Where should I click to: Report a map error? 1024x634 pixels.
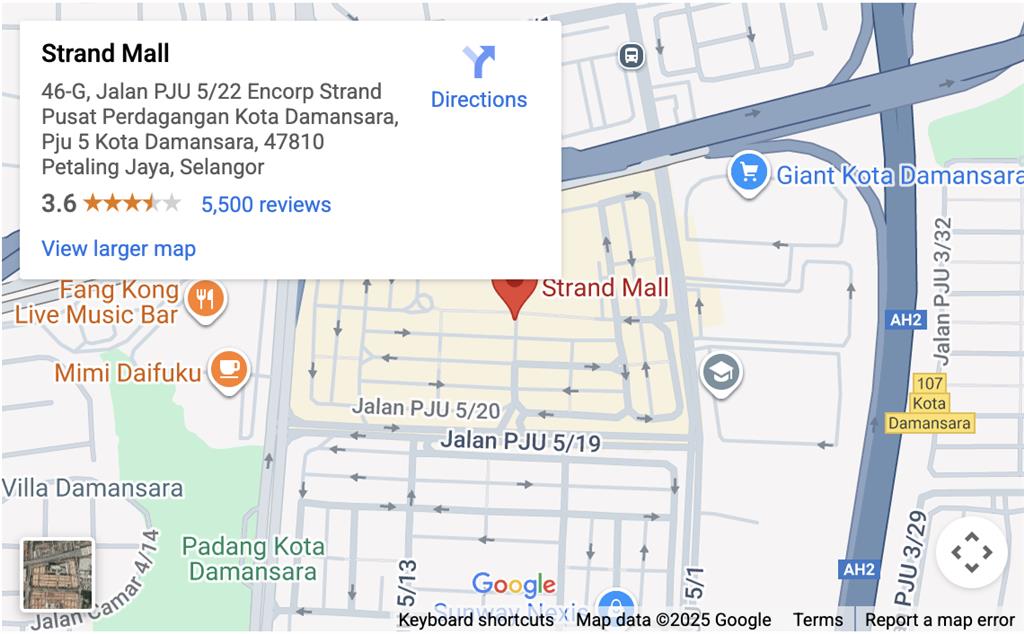(x=939, y=620)
